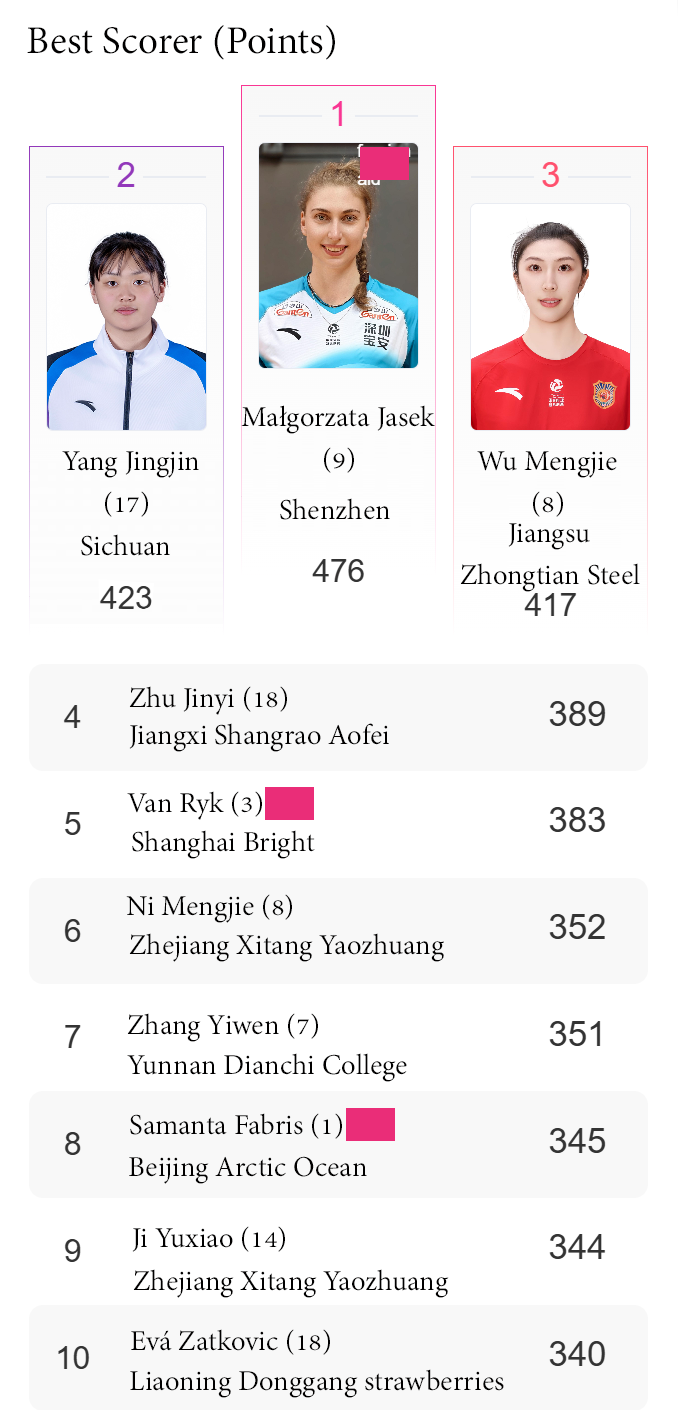The height and width of the screenshot is (1410, 678).
Task: Open Evá Zatkovic's scorer entry
Action: pos(338,1358)
